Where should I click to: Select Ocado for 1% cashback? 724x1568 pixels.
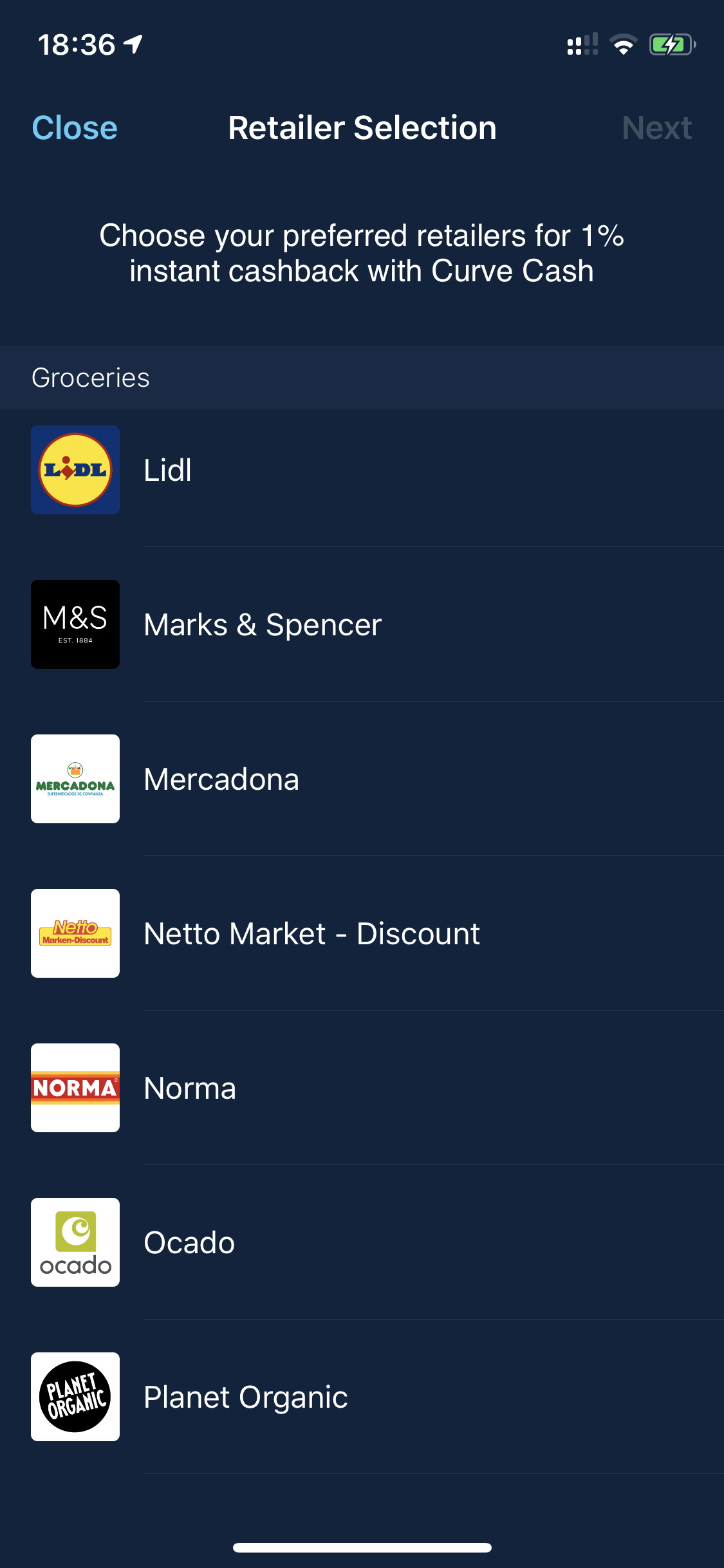(362, 1242)
